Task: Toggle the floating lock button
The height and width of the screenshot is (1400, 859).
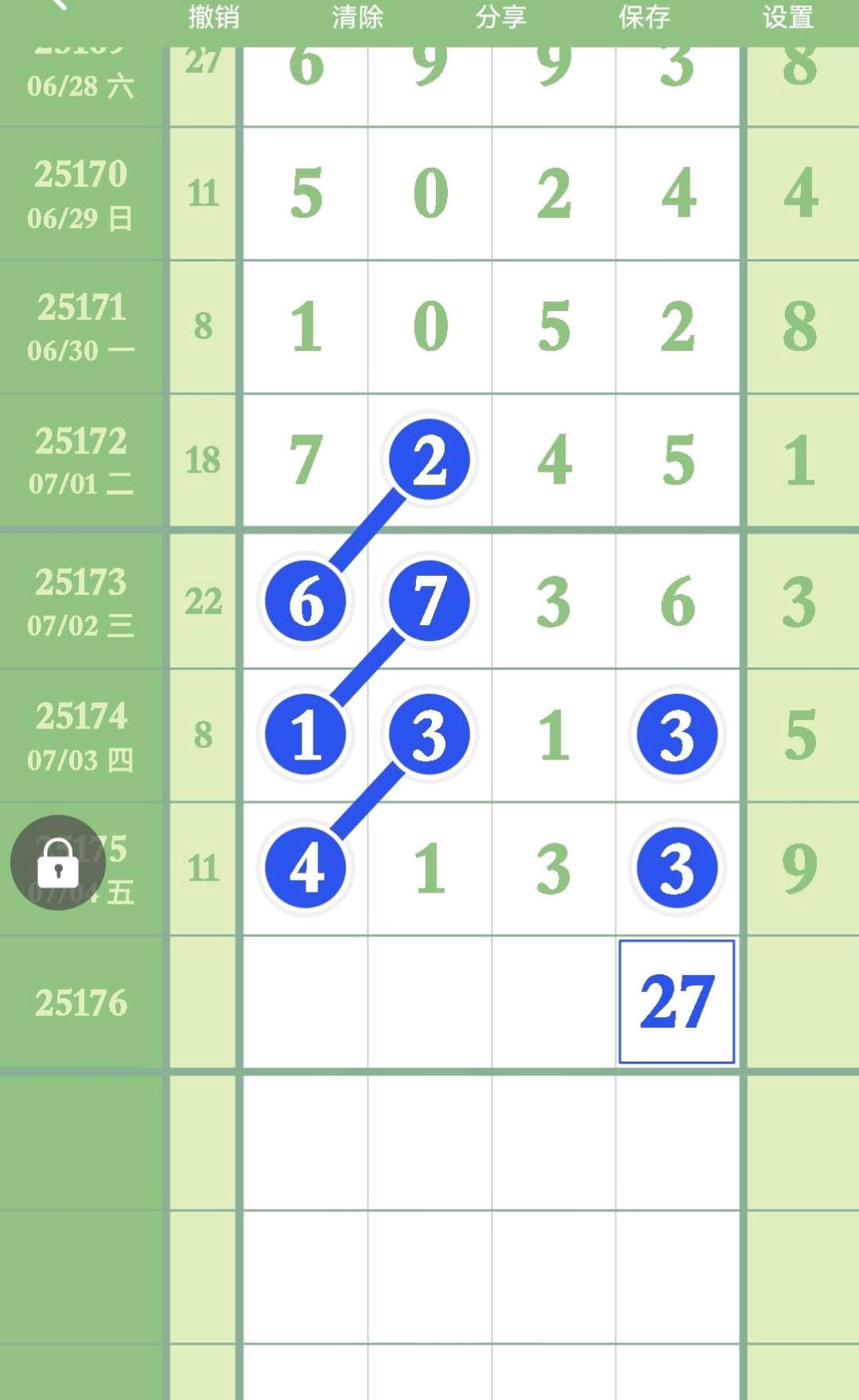Action: (x=57, y=862)
